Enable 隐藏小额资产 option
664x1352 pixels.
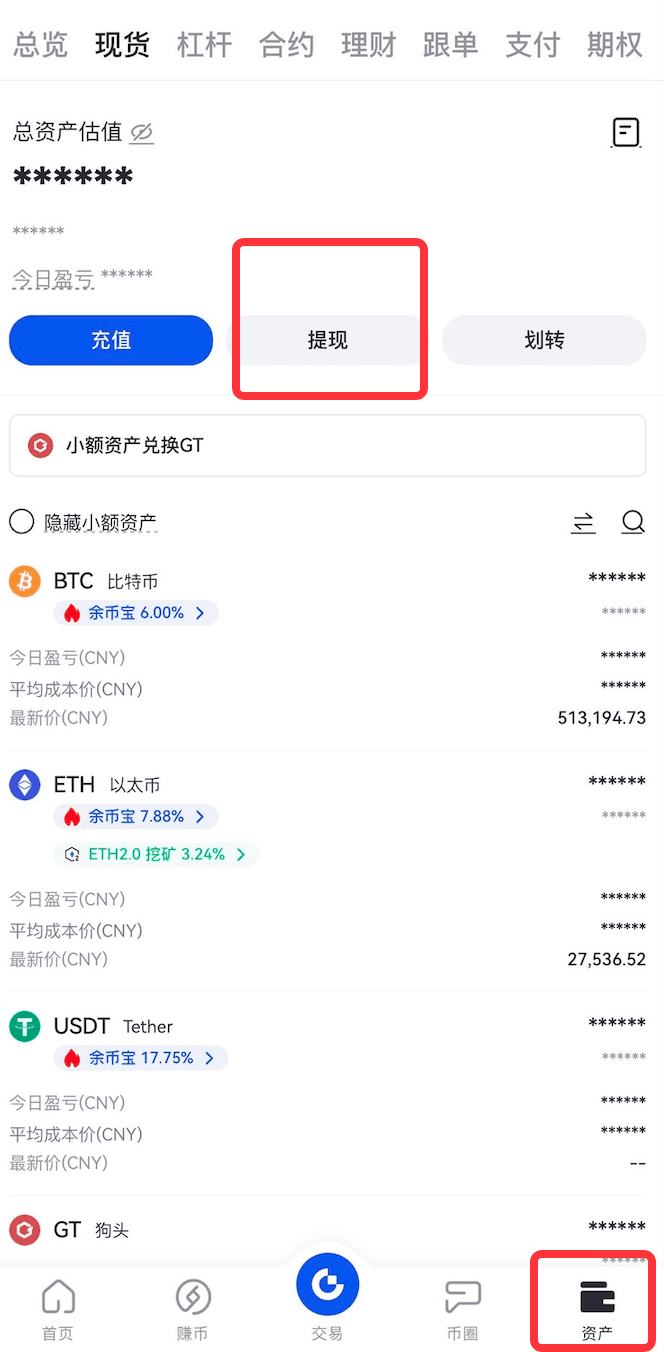tap(22, 522)
